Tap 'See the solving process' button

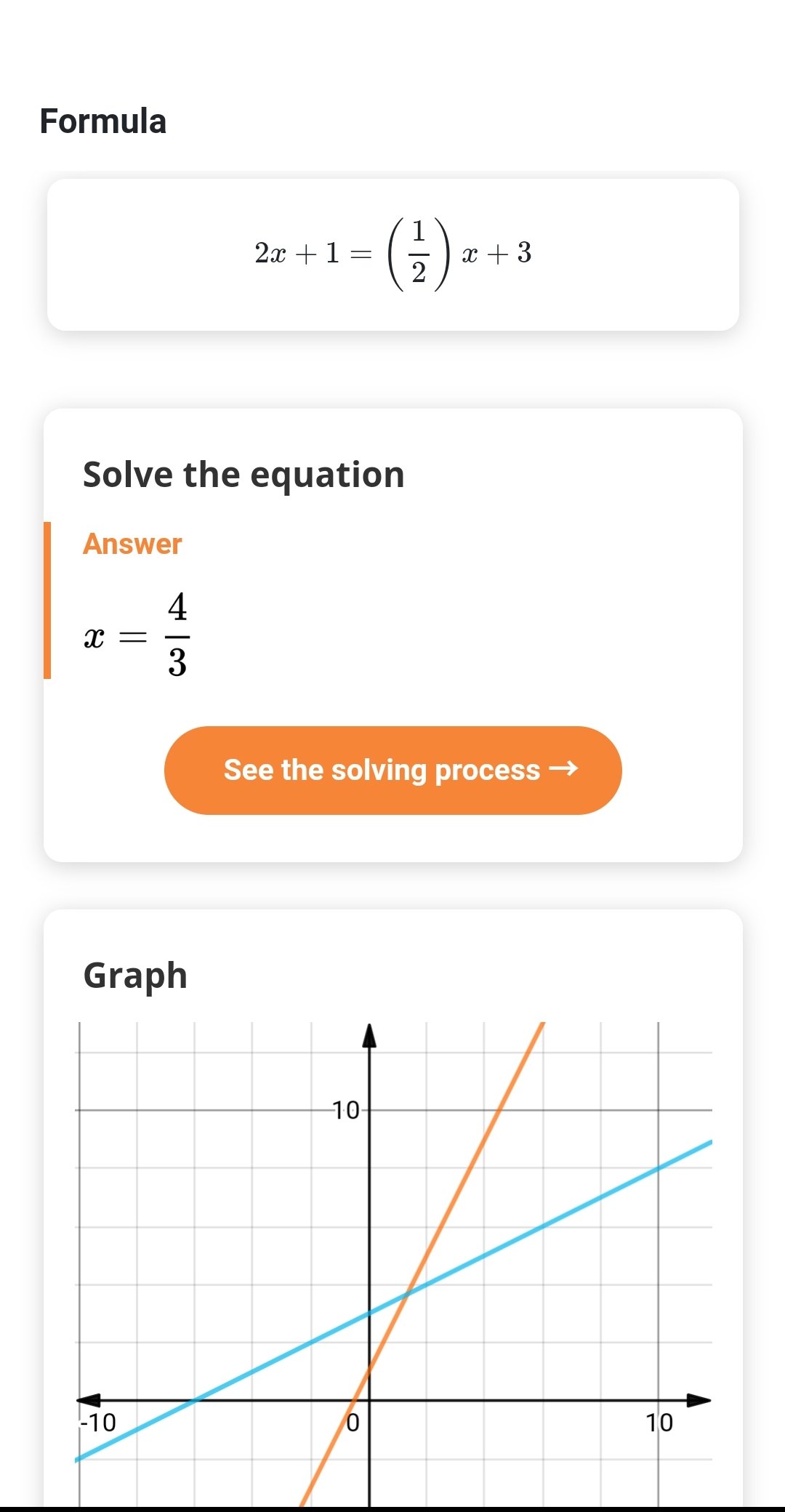point(393,770)
